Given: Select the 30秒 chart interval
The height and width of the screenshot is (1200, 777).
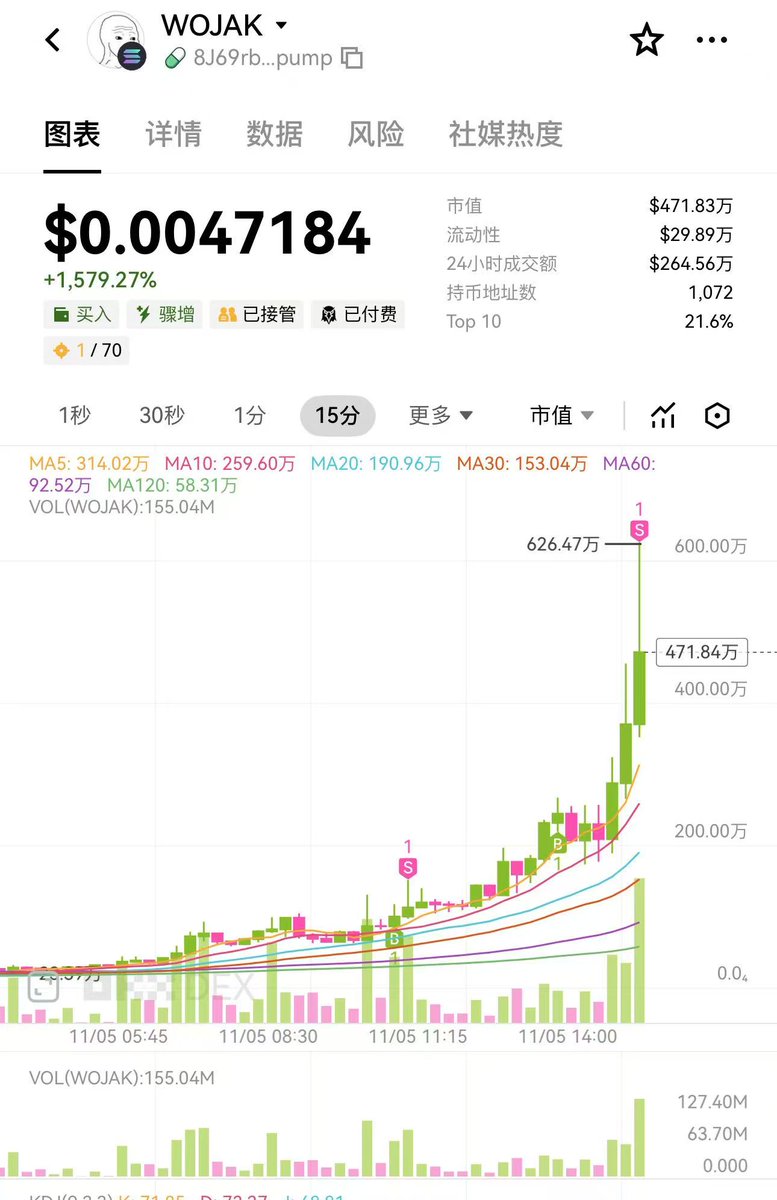Looking at the screenshot, I should (161, 415).
